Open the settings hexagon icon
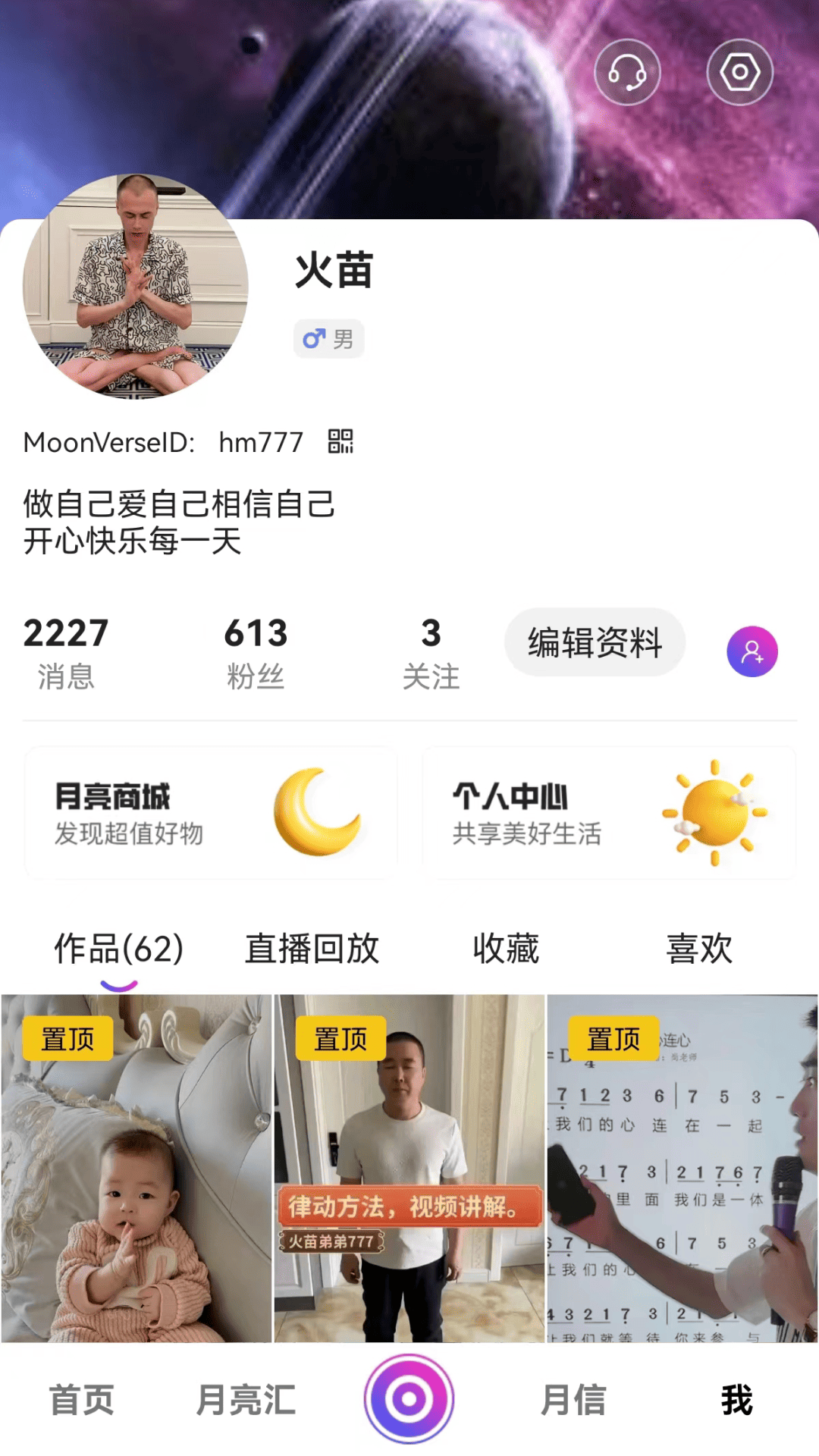 coord(739,73)
